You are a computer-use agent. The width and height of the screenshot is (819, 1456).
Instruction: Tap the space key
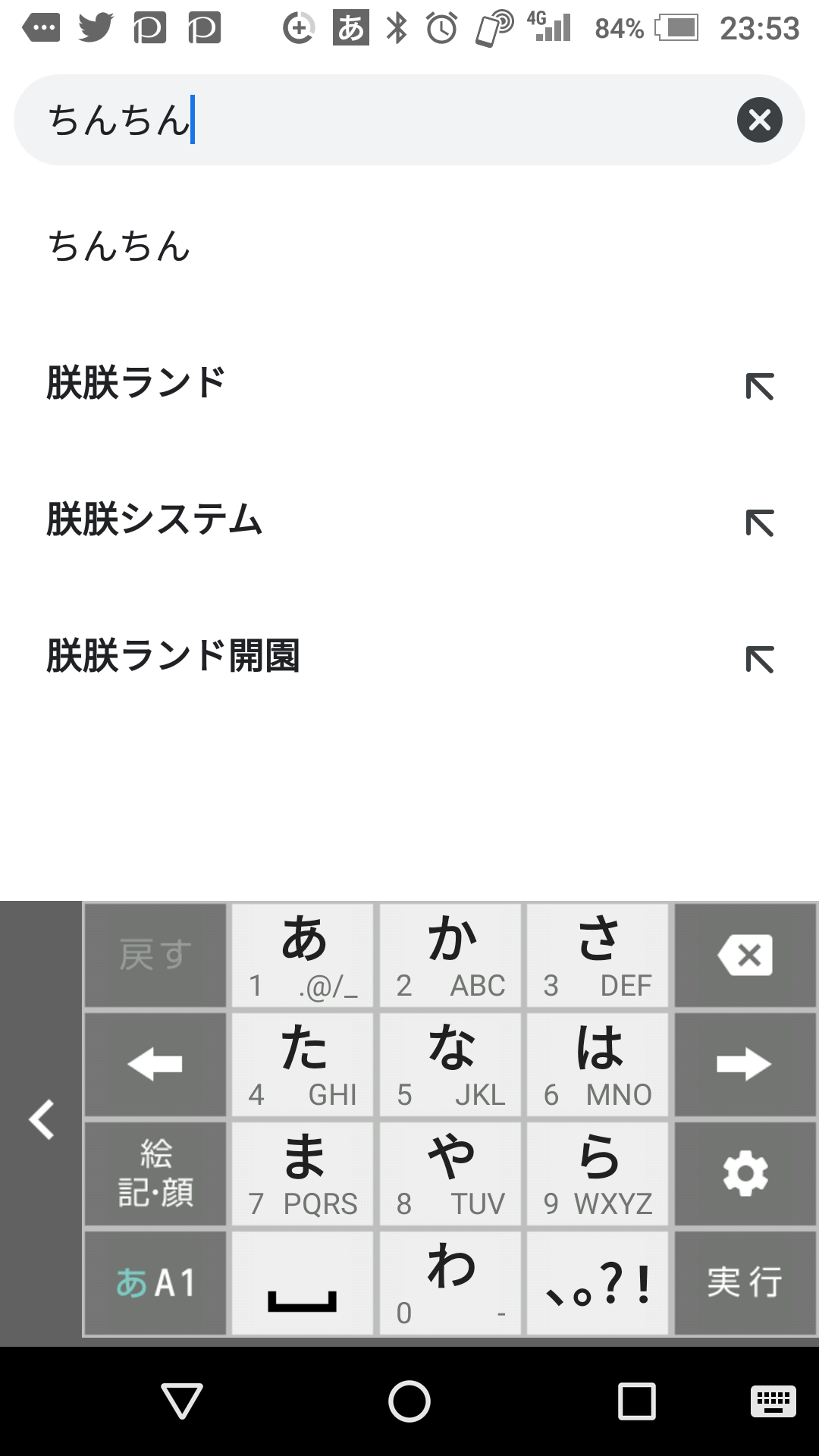click(302, 1283)
